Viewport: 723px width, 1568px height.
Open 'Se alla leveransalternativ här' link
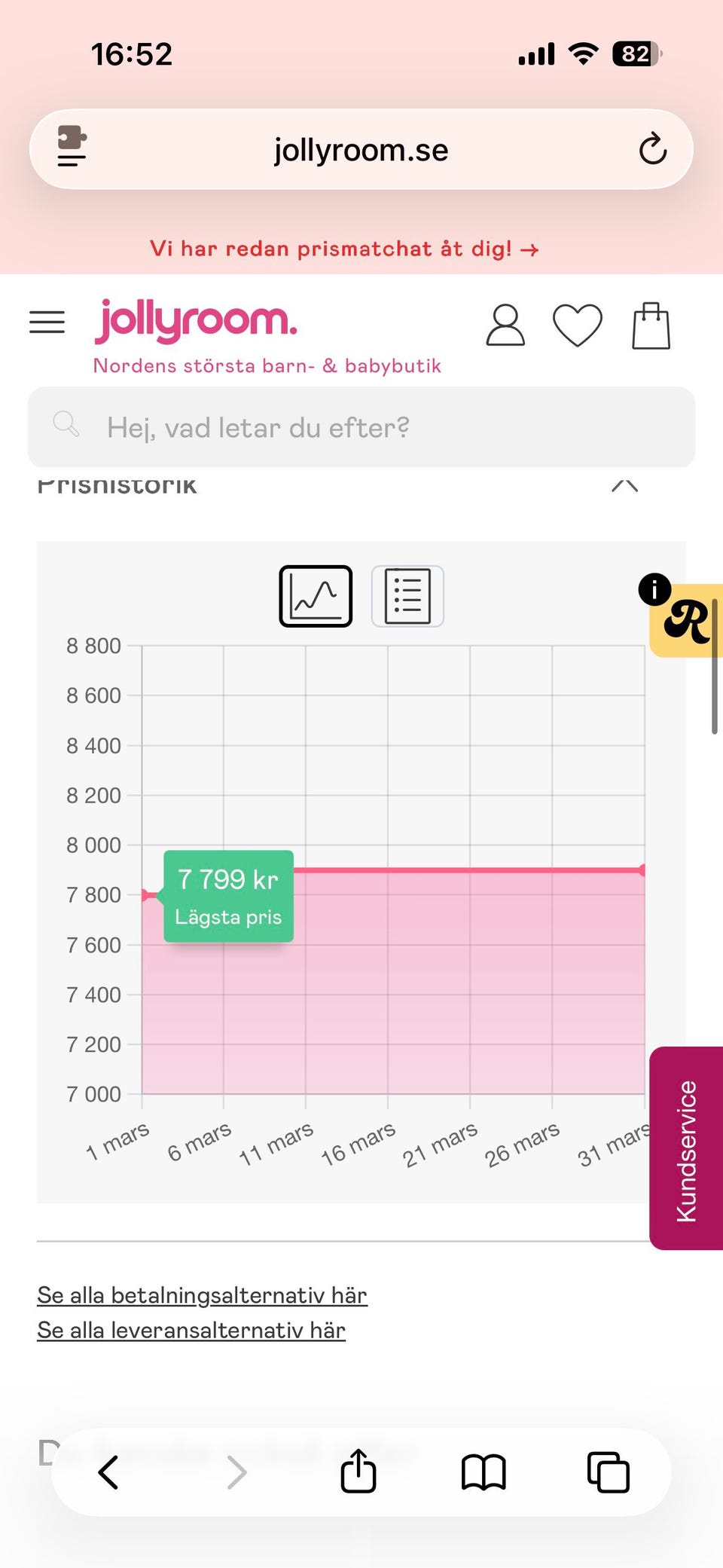[x=191, y=1330]
